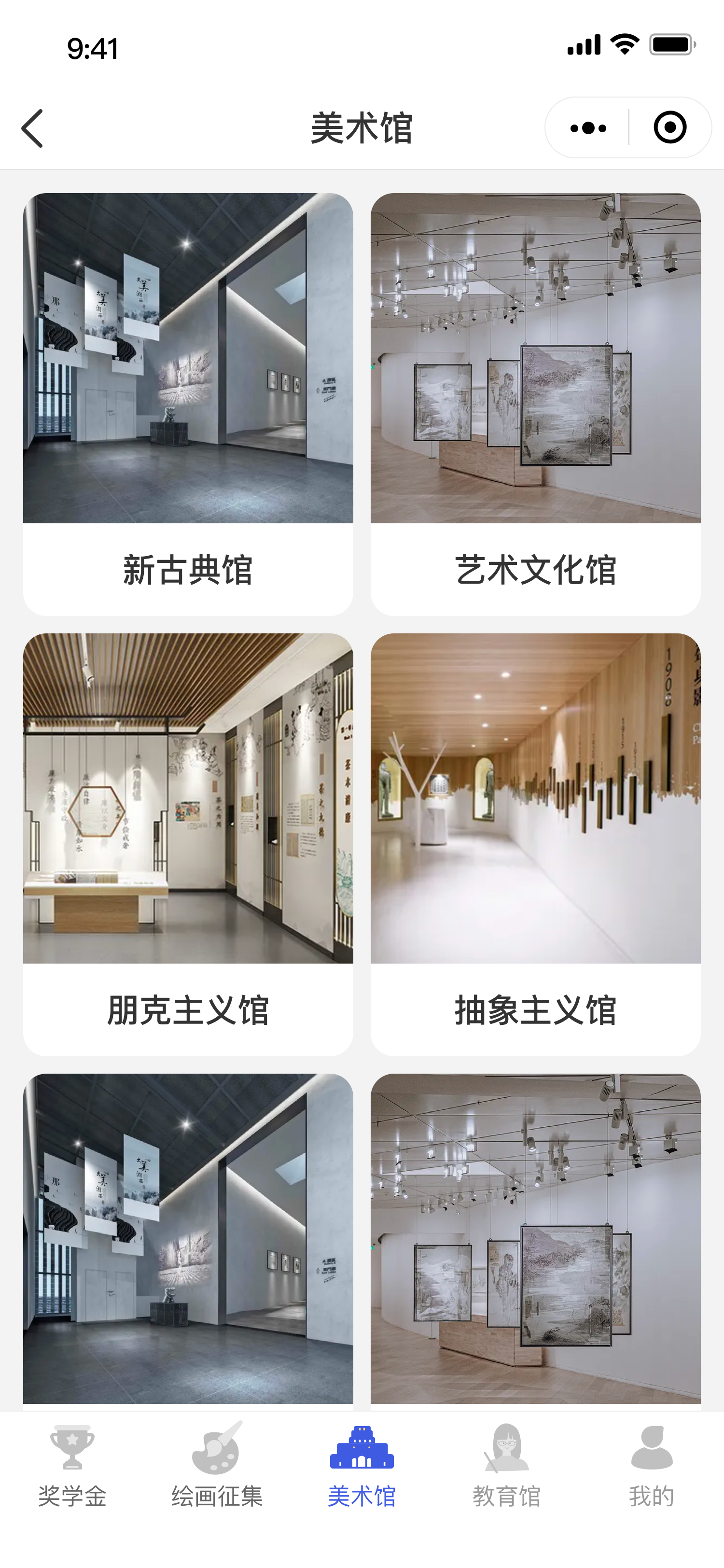724x1568 pixels.
Task: Open the 抽象主义馆 gallery card
Action: pos(535,844)
